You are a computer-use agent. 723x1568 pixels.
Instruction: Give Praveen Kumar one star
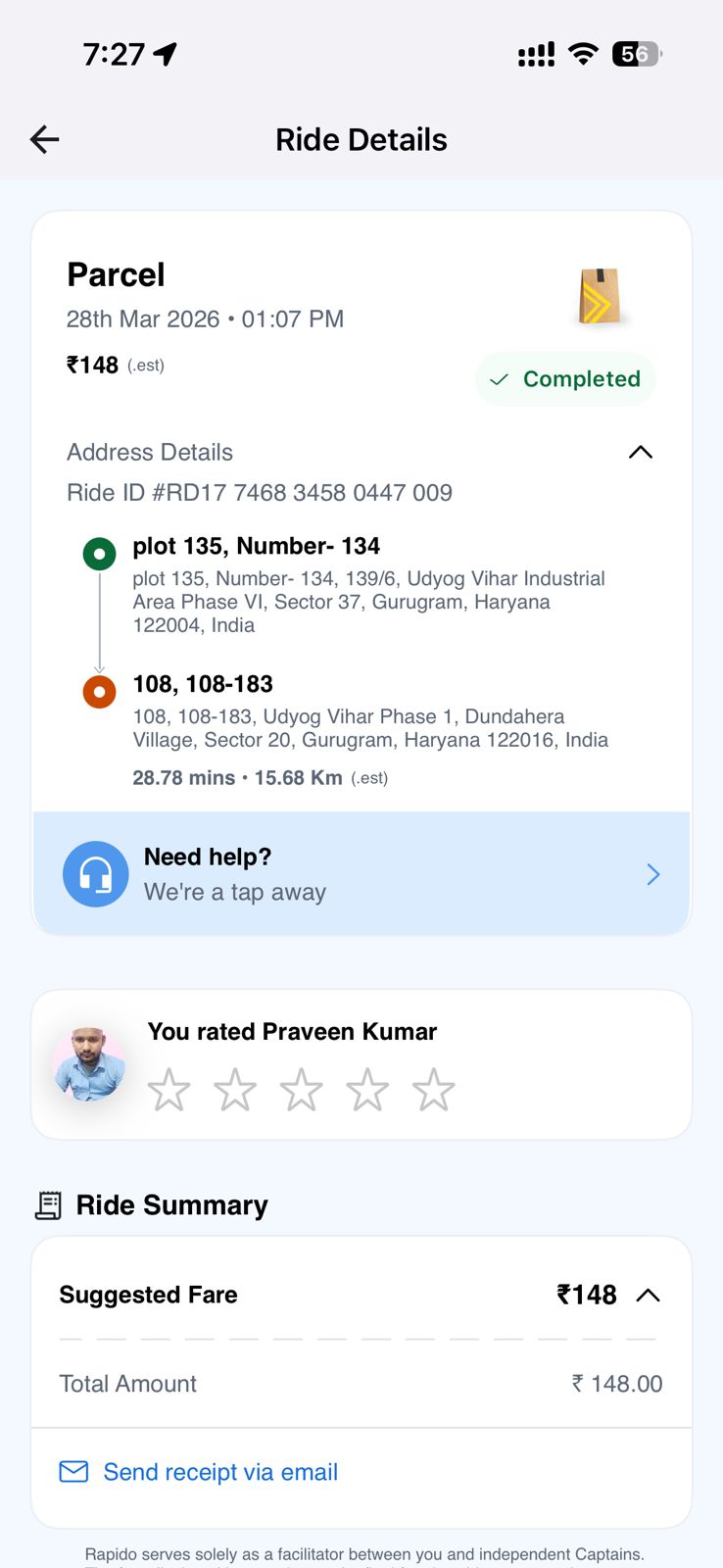click(x=169, y=1090)
